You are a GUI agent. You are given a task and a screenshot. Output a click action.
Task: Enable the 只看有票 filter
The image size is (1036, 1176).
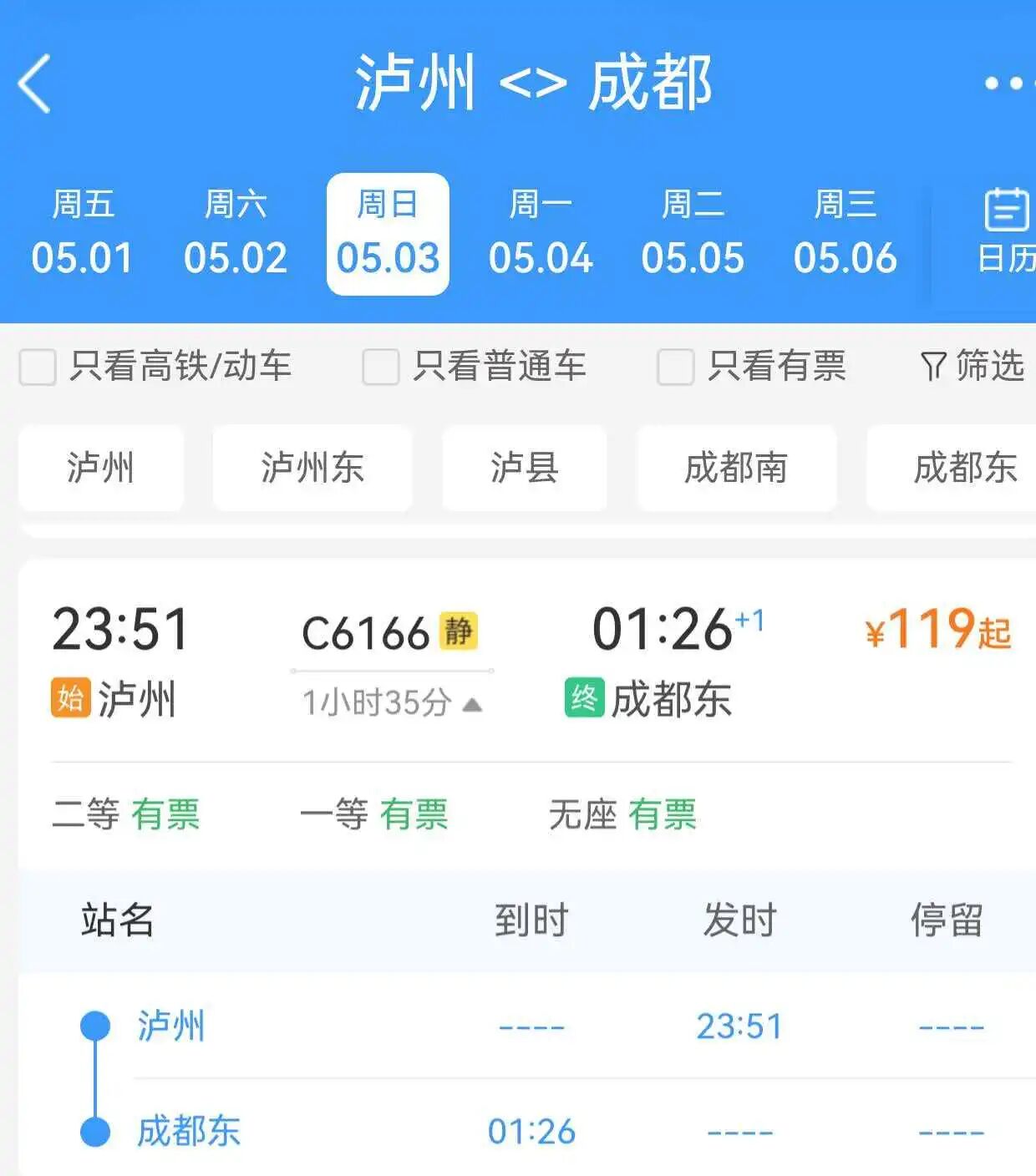673,366
